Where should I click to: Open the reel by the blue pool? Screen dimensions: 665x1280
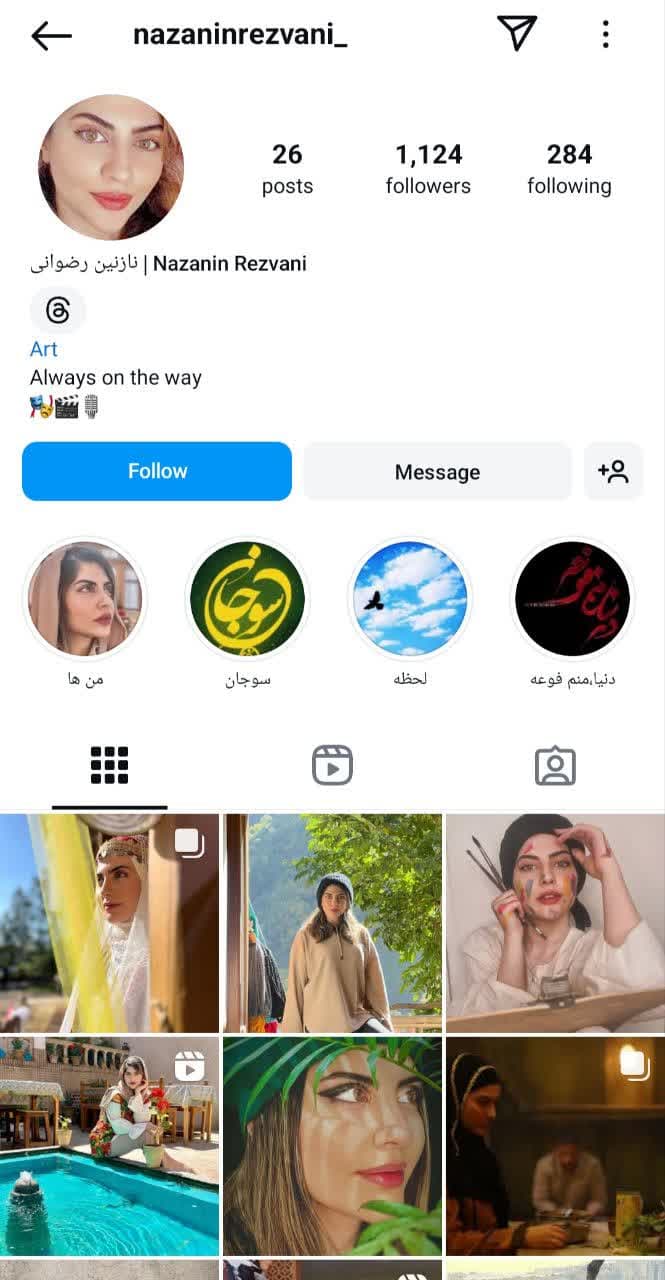tap(109, 1146)
